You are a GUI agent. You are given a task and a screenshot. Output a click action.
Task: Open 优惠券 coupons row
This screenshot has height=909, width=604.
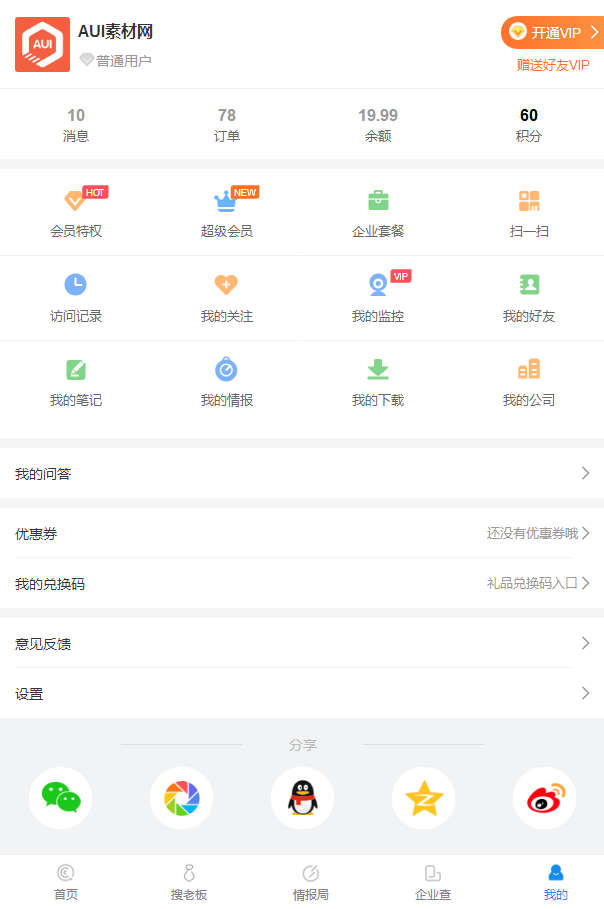tap(300, 534)
